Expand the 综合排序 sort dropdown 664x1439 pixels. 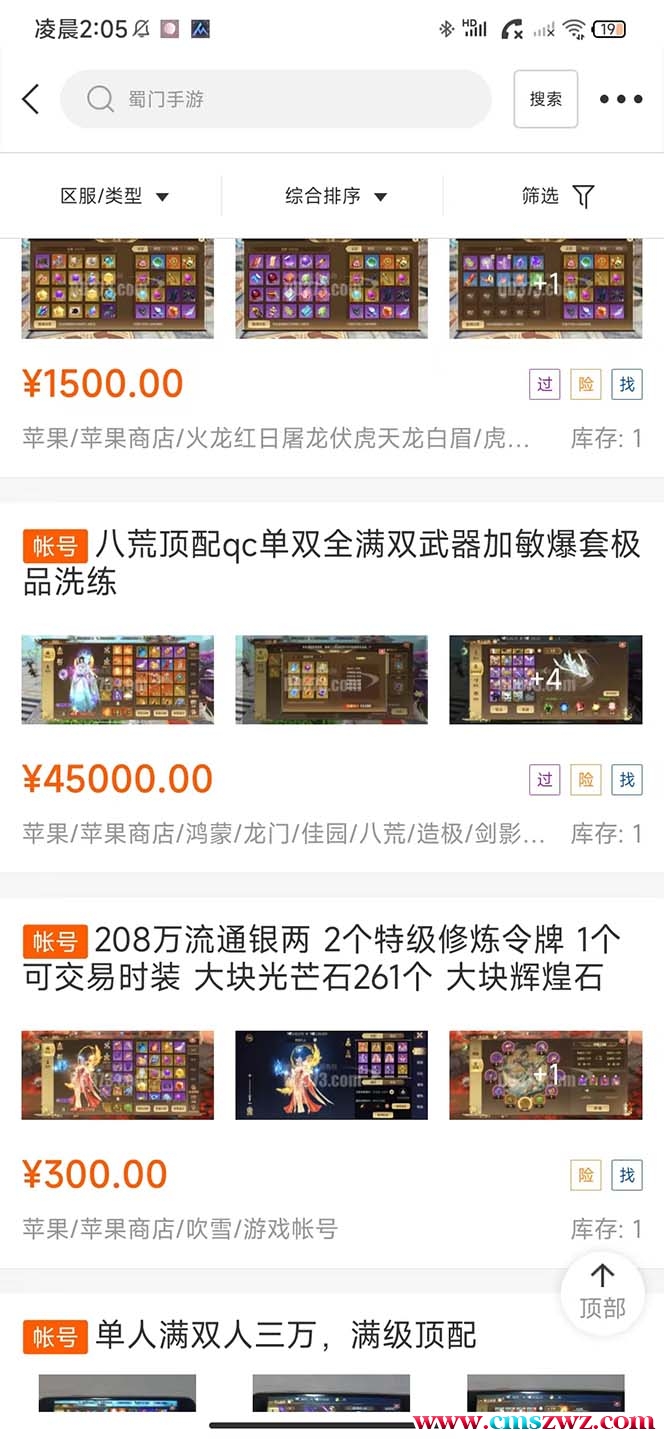tap(335, 196)
